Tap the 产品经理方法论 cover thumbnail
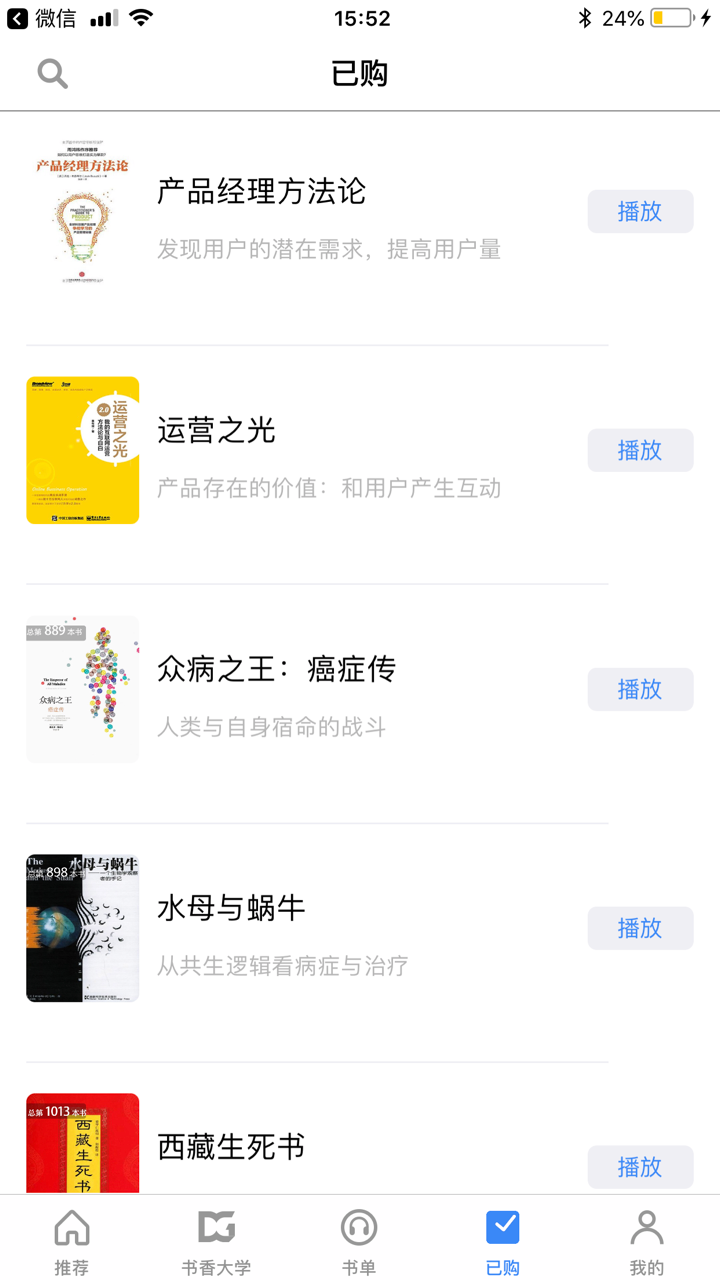Viewport: 720px width, 1280px height. 82,211
